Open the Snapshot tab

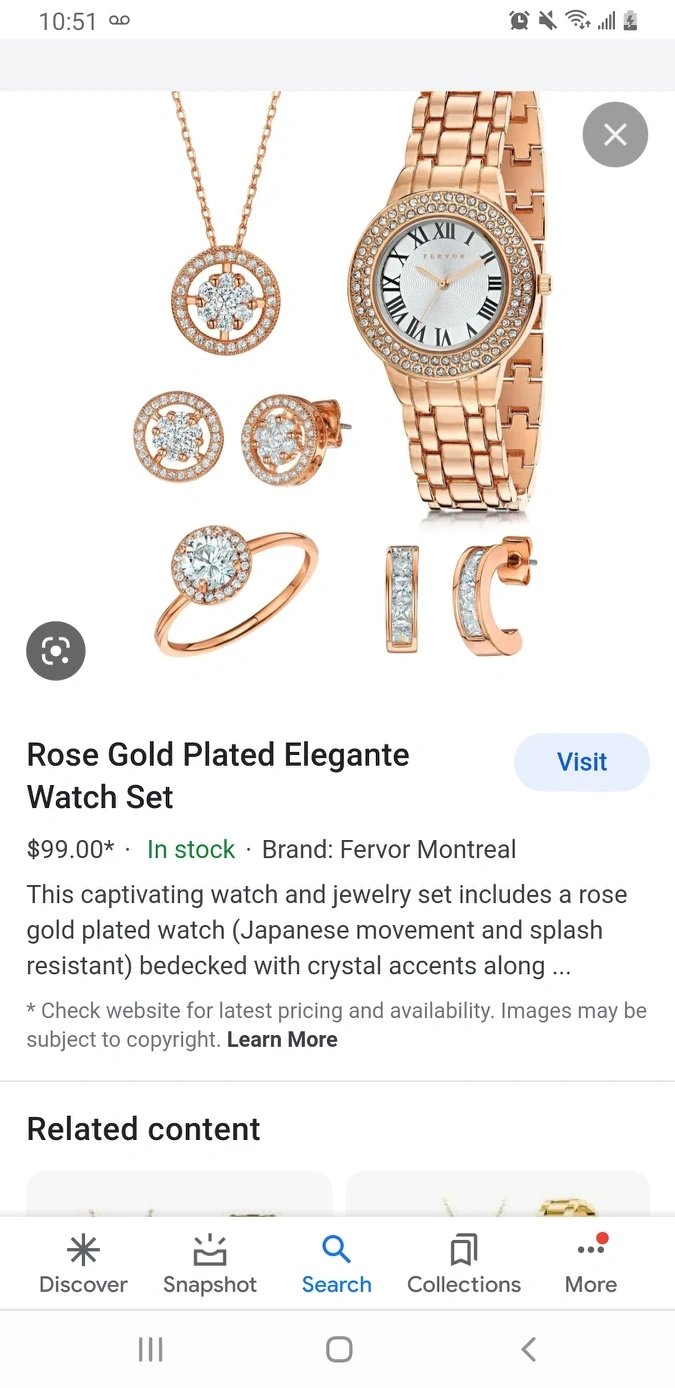click(x=210, y=1265)
